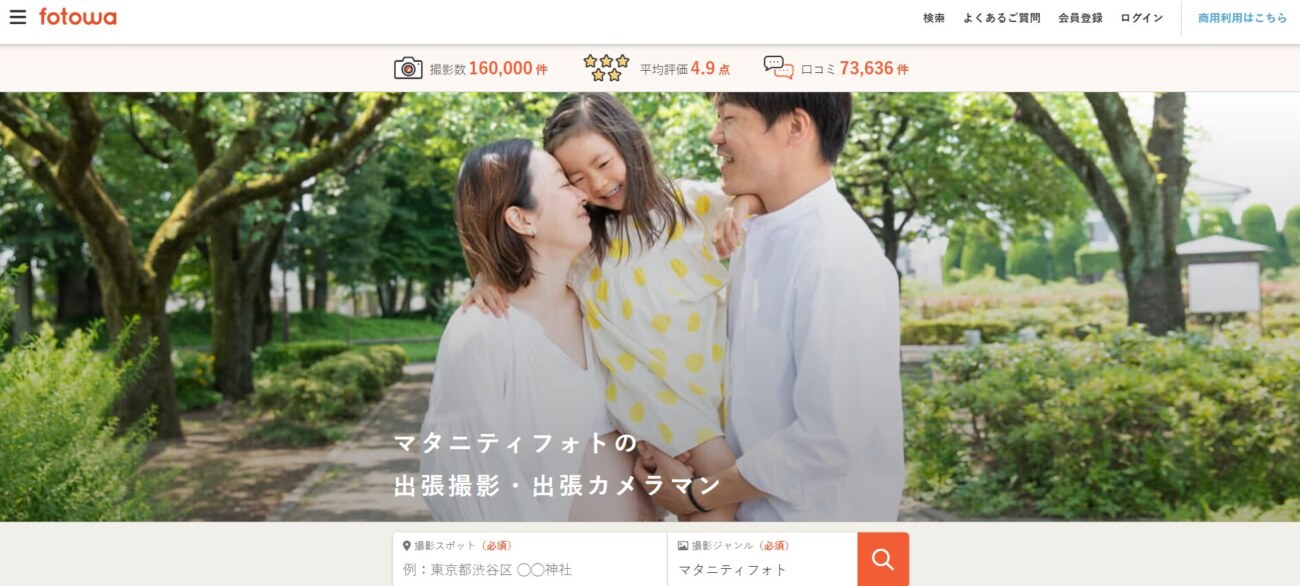Open the ログイン page

(1141, 18)
